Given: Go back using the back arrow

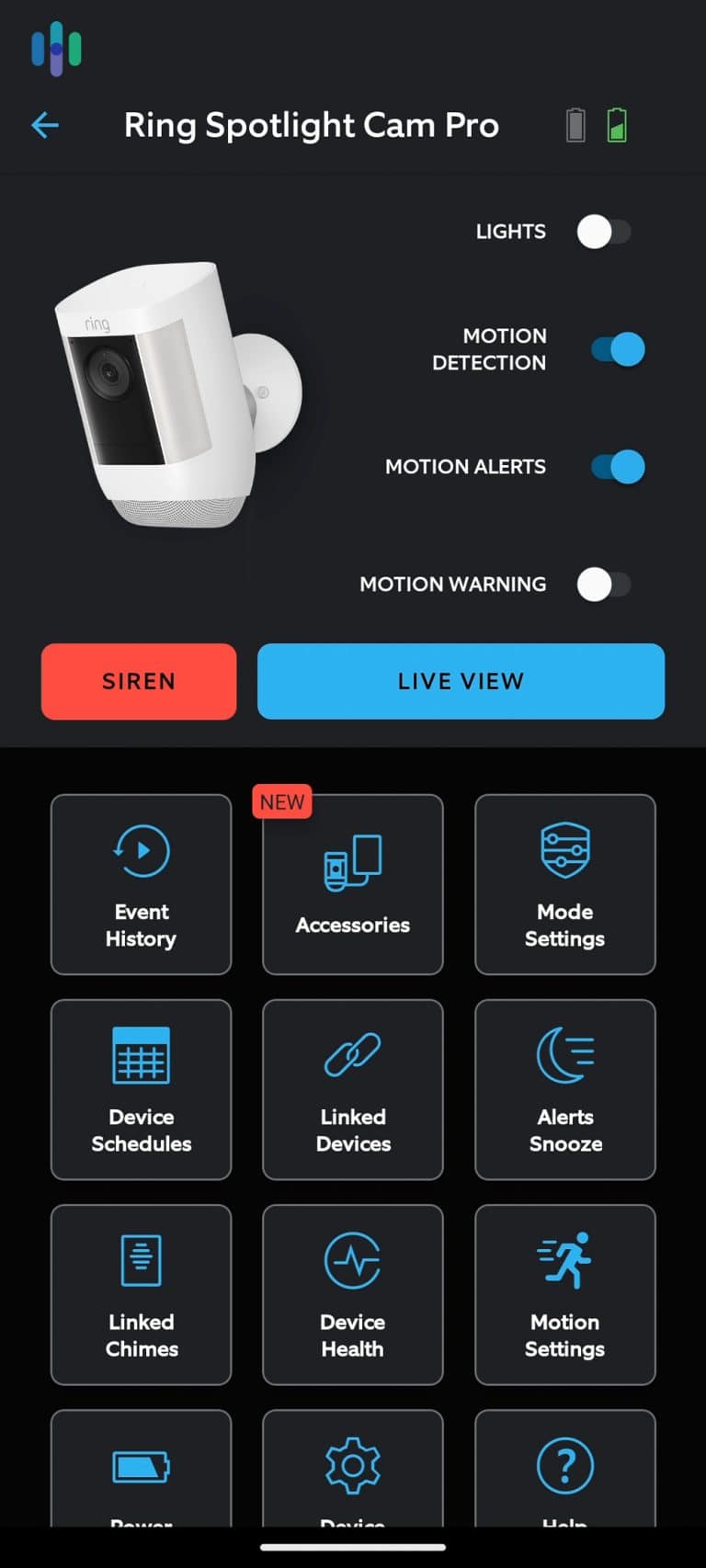Looking at the screenshot, I should pos(43,125).
